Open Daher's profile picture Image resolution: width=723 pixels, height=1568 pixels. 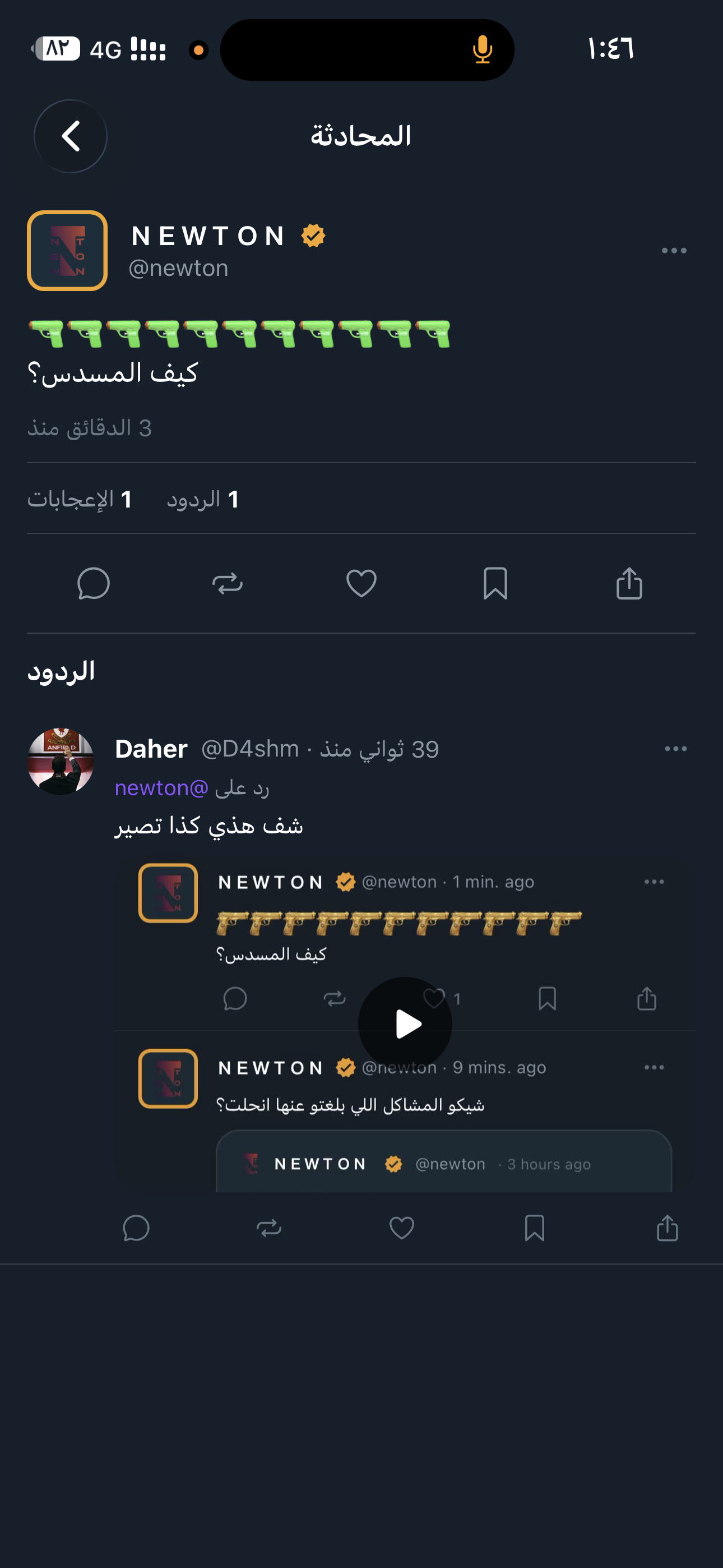pos(61,761)
